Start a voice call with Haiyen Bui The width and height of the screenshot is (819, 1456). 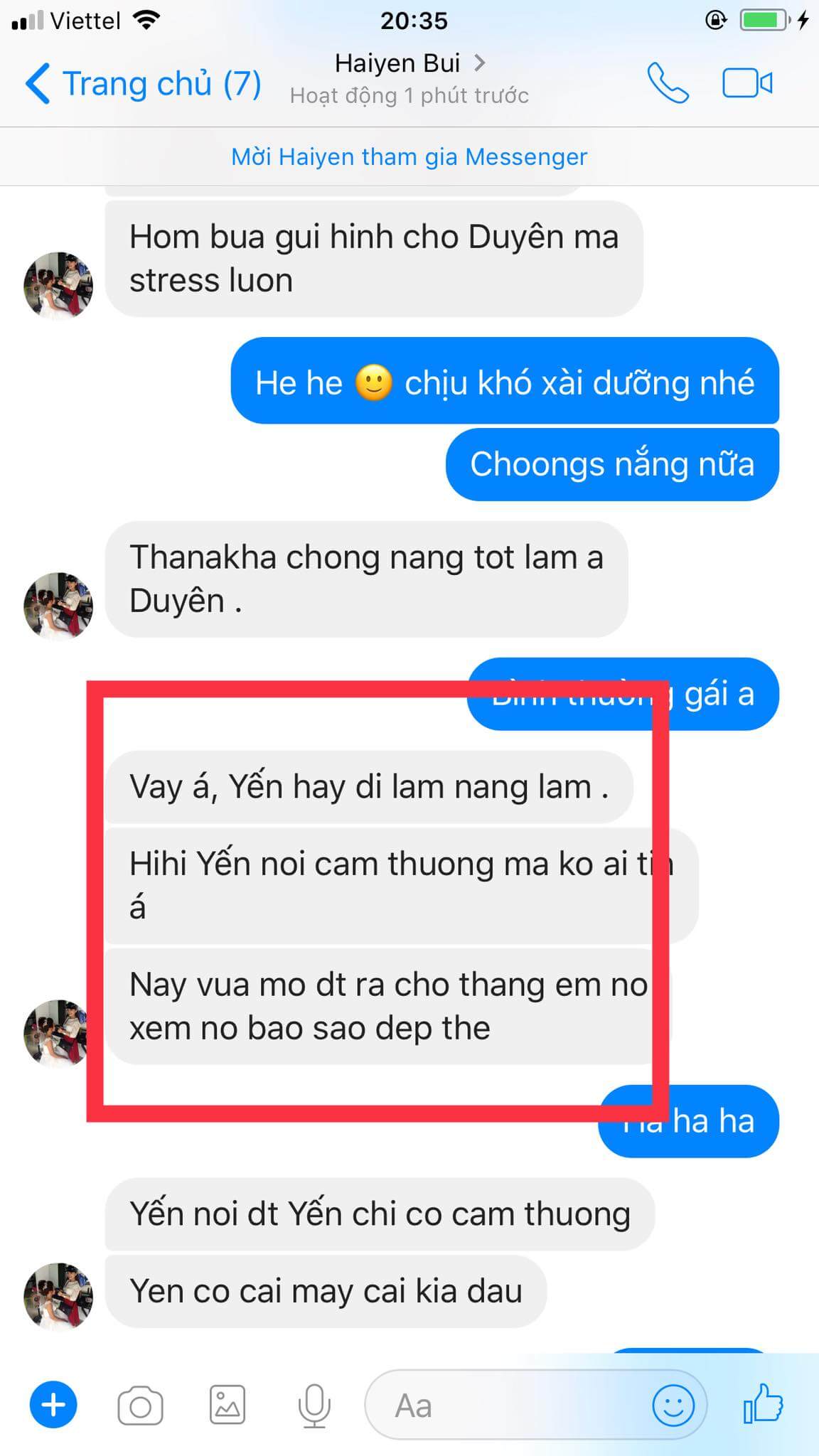point(668,84)
